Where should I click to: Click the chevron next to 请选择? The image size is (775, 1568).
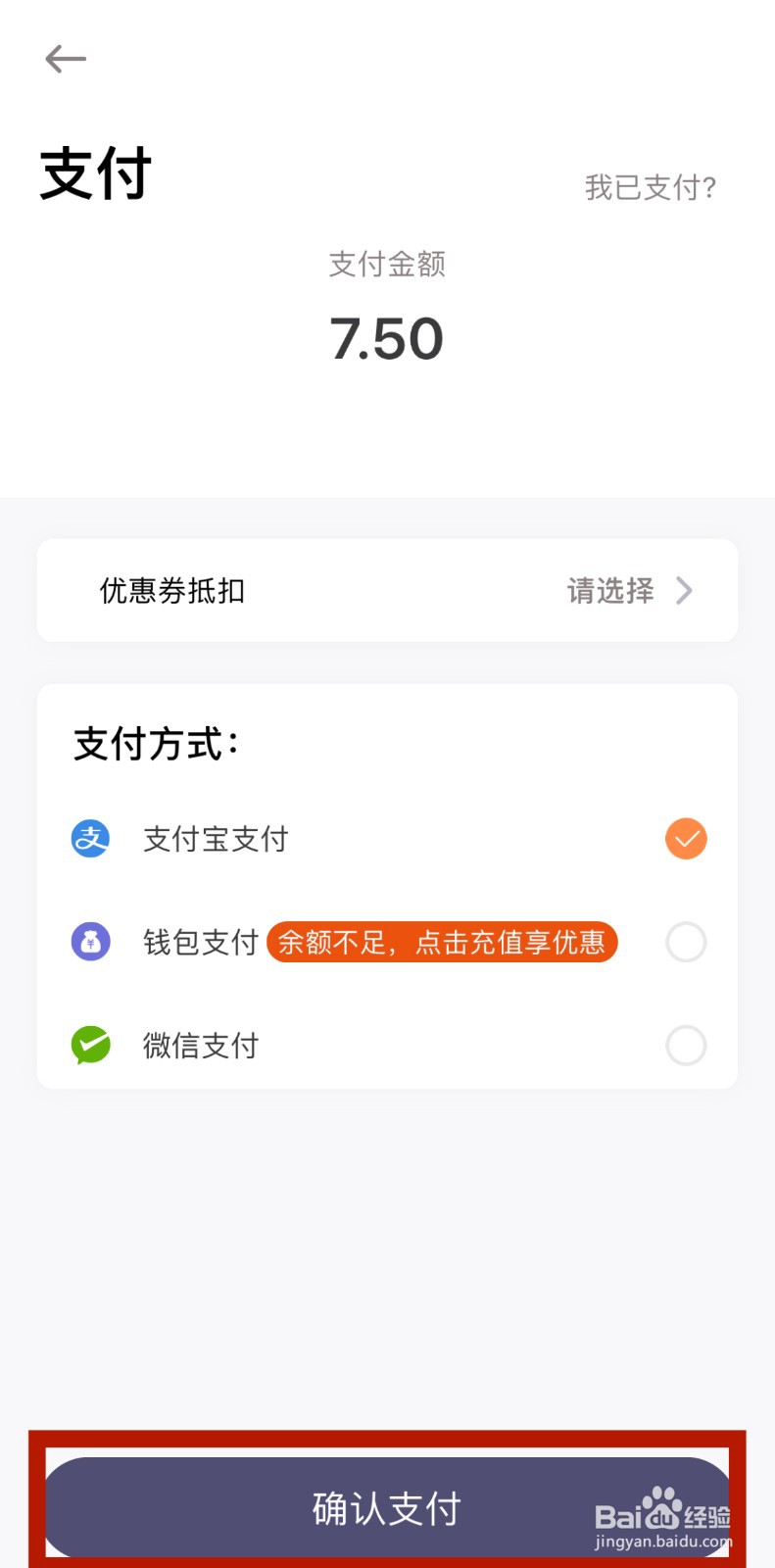point(685,590)
